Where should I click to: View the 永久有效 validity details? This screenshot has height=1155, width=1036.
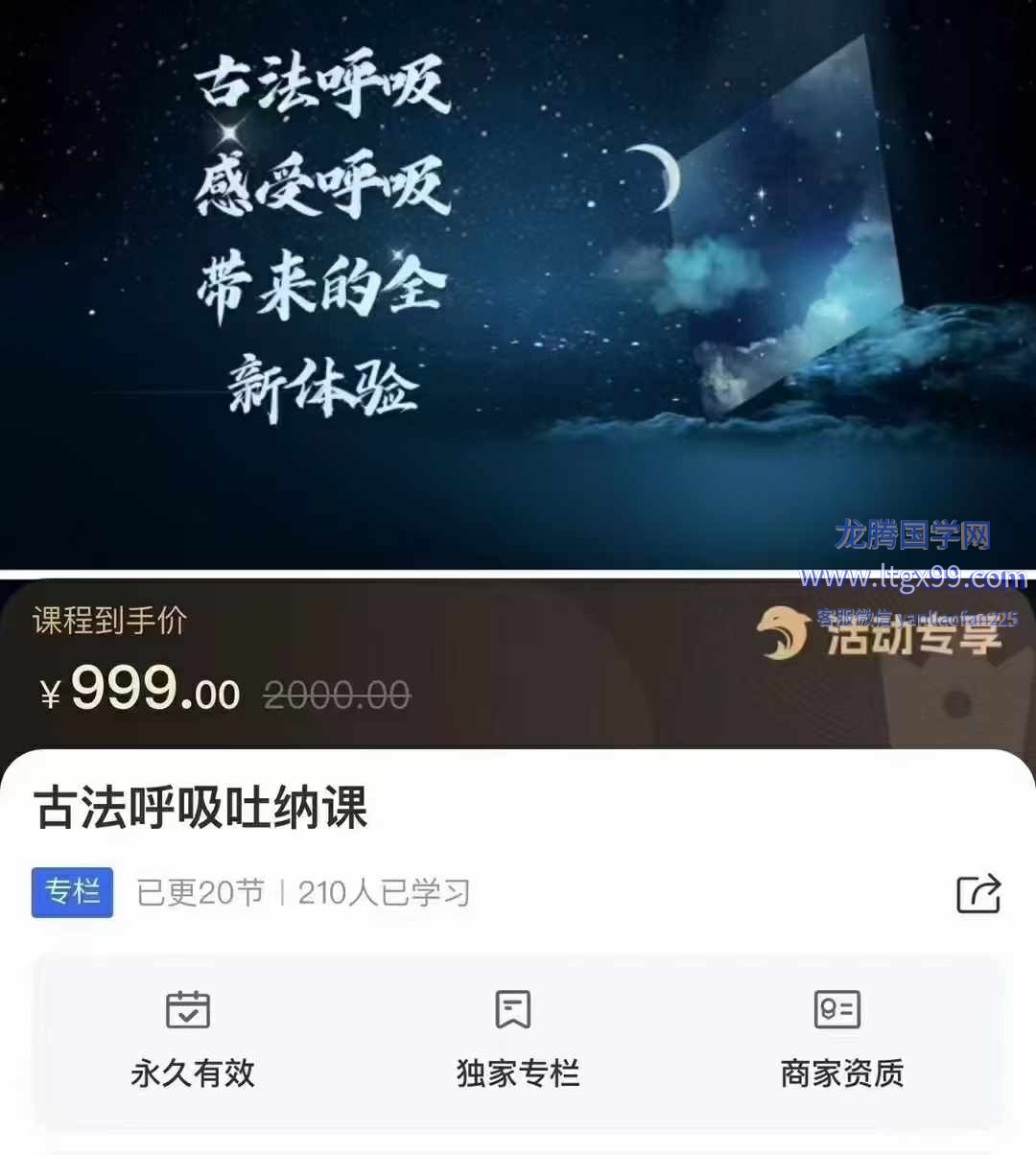point(192,1041)
